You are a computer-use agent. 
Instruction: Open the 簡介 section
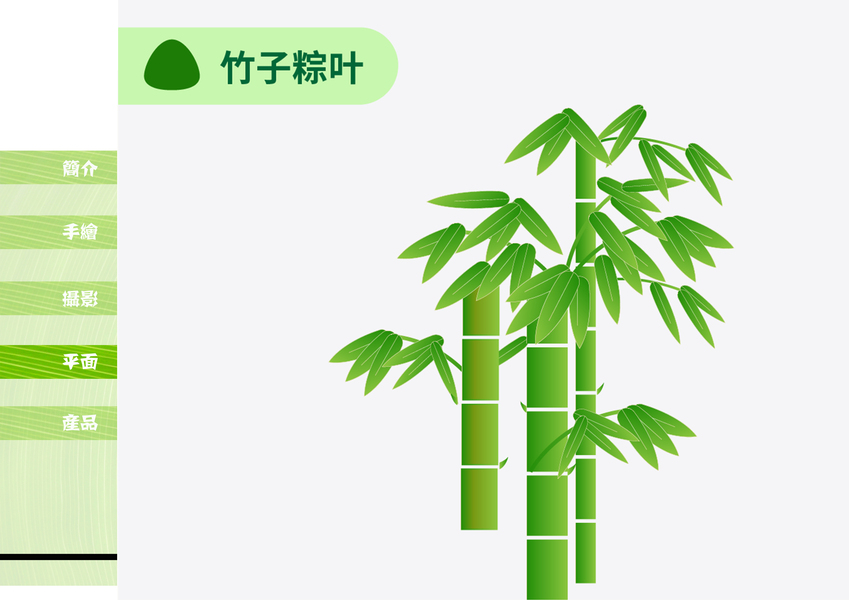tap(79, 168)
